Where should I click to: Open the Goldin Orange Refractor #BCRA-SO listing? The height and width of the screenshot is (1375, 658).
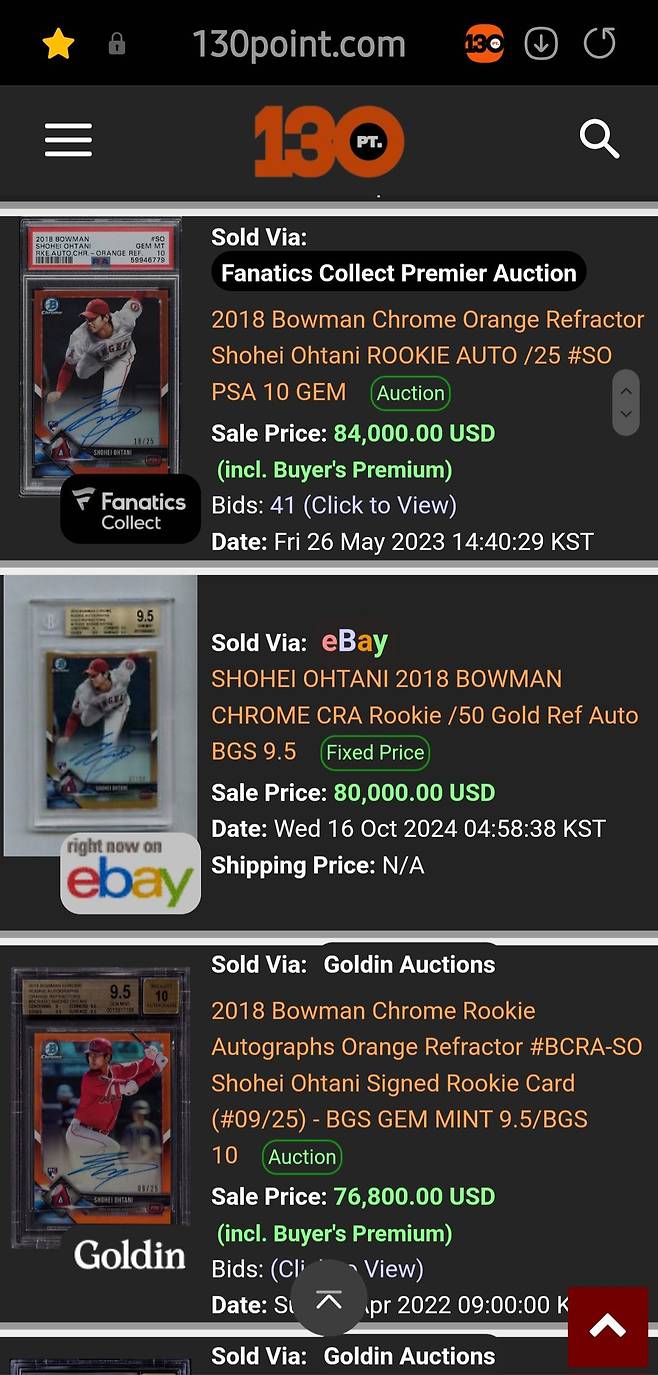pyautogui.click(x=426, y=1065)
